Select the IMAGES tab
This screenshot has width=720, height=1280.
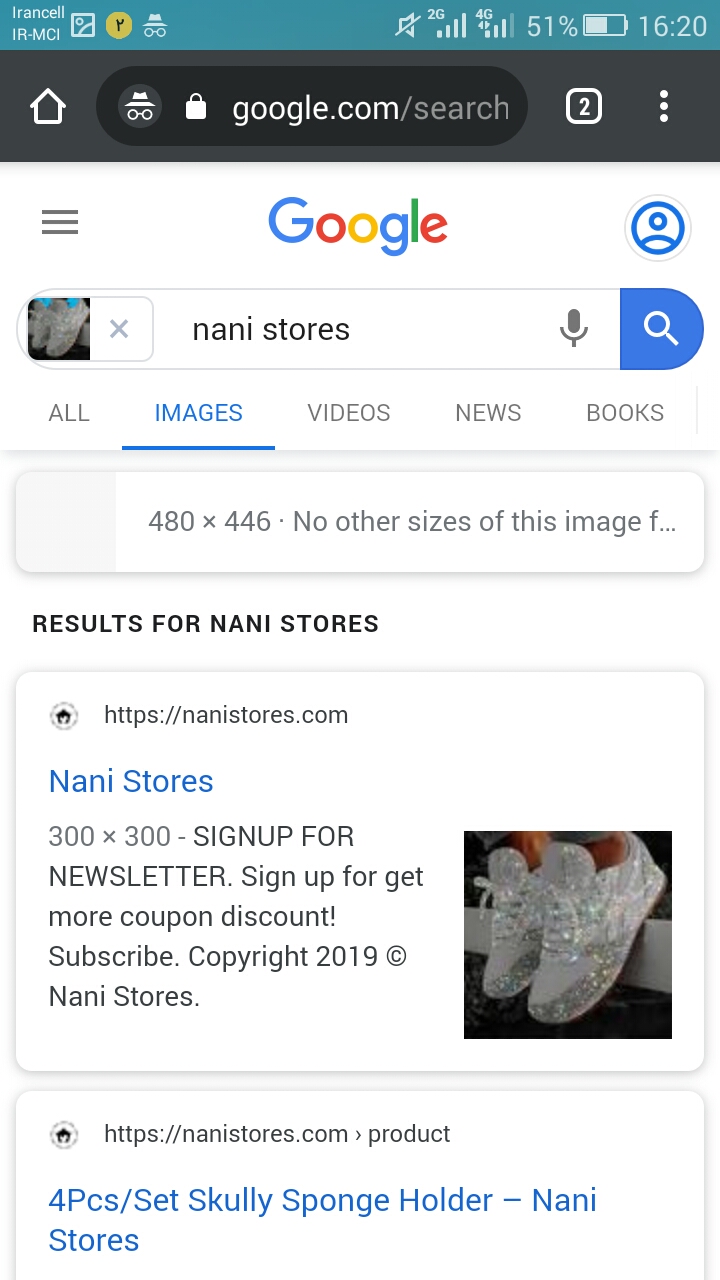click(198, 413)
